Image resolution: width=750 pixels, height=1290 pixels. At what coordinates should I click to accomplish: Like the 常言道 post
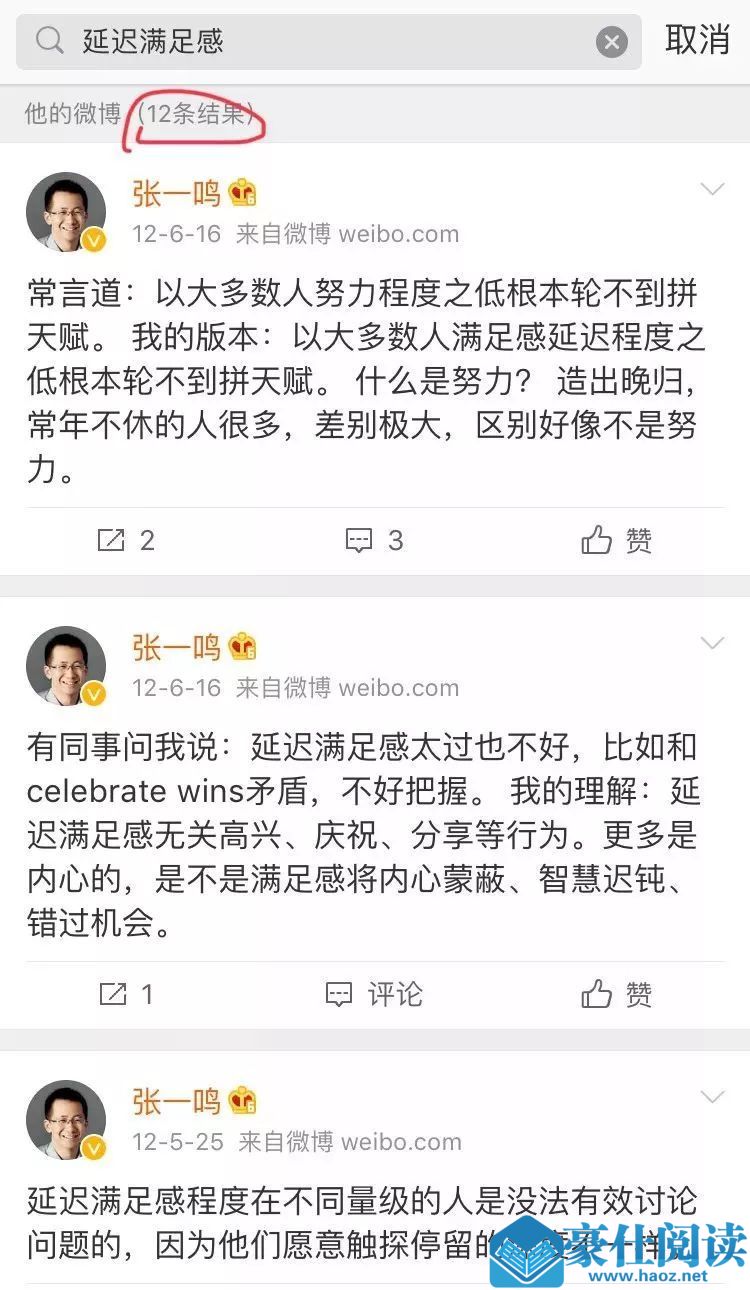(x=617, y=541)
